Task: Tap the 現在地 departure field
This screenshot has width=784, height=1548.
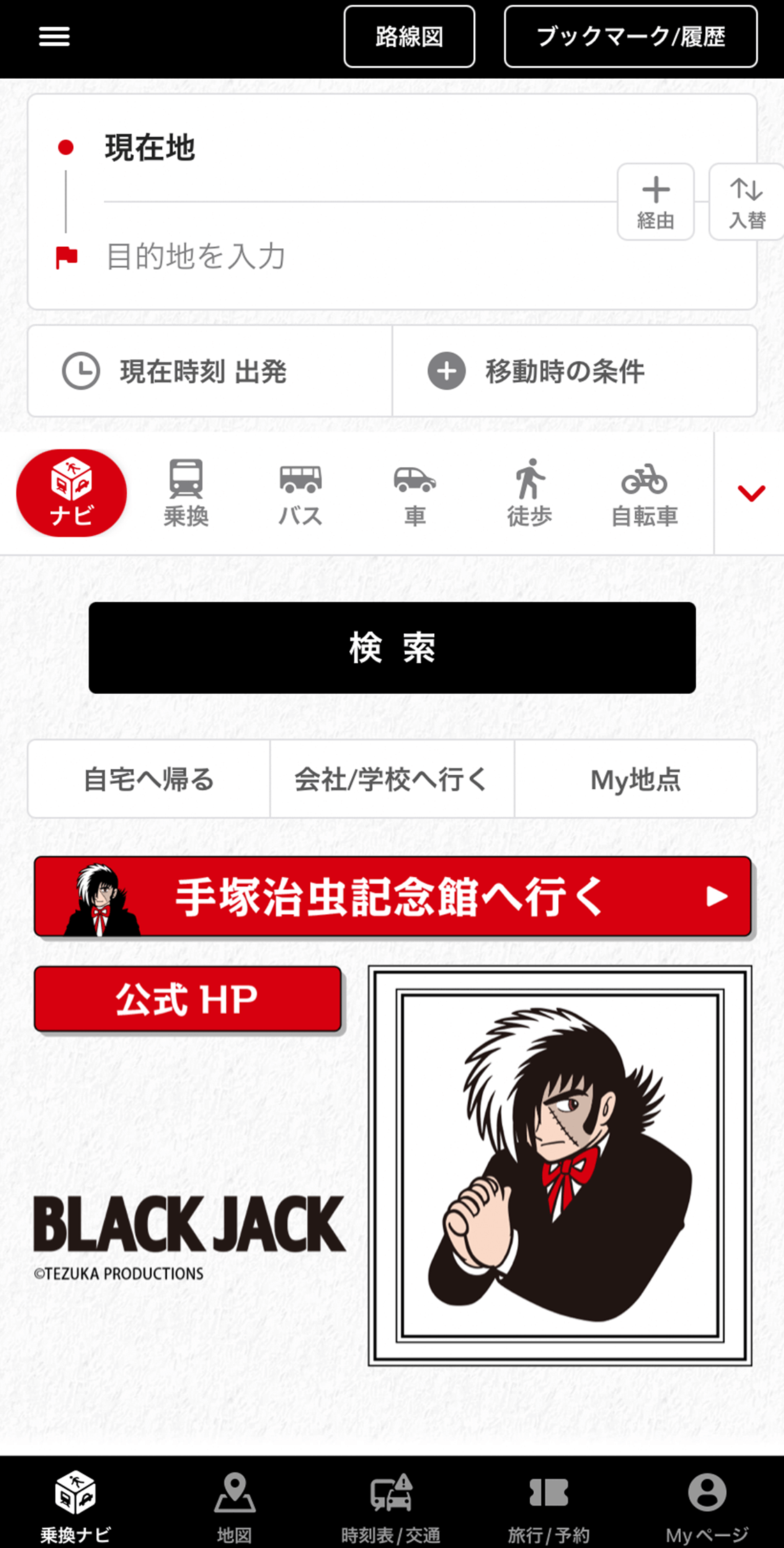Action: tap(348, 148)
